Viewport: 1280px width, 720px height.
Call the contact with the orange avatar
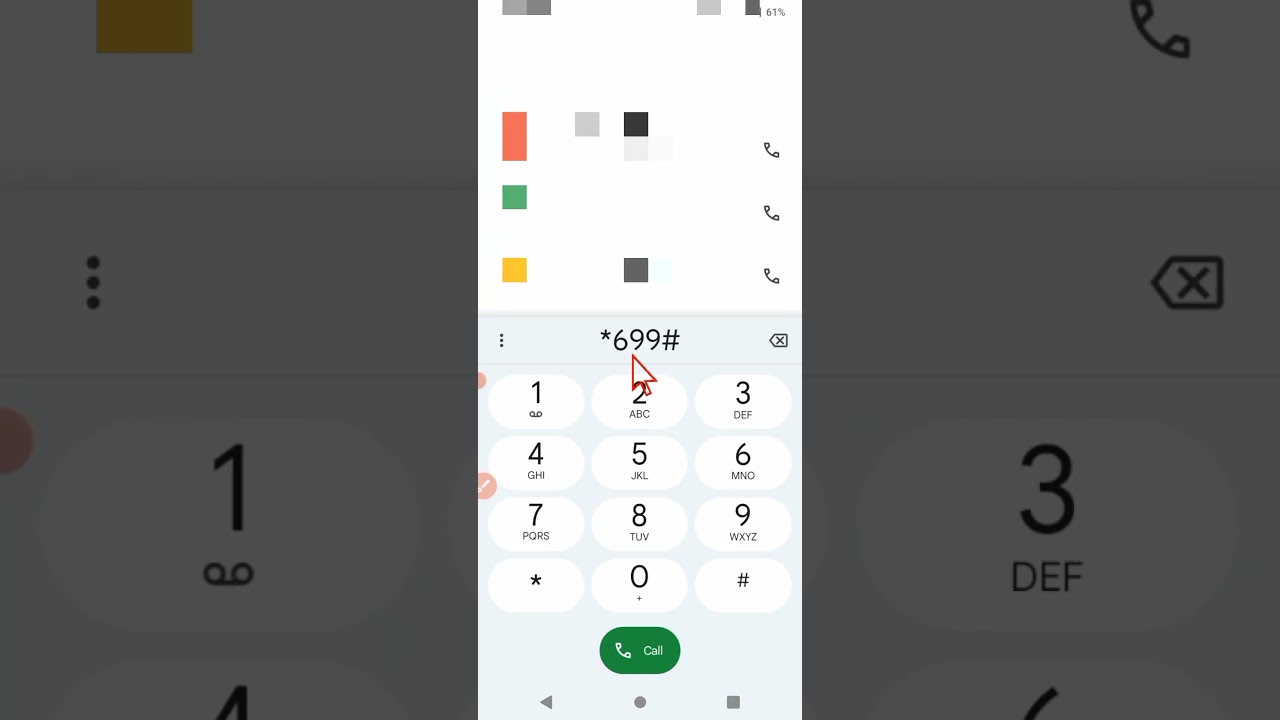(x=771, y=150)
